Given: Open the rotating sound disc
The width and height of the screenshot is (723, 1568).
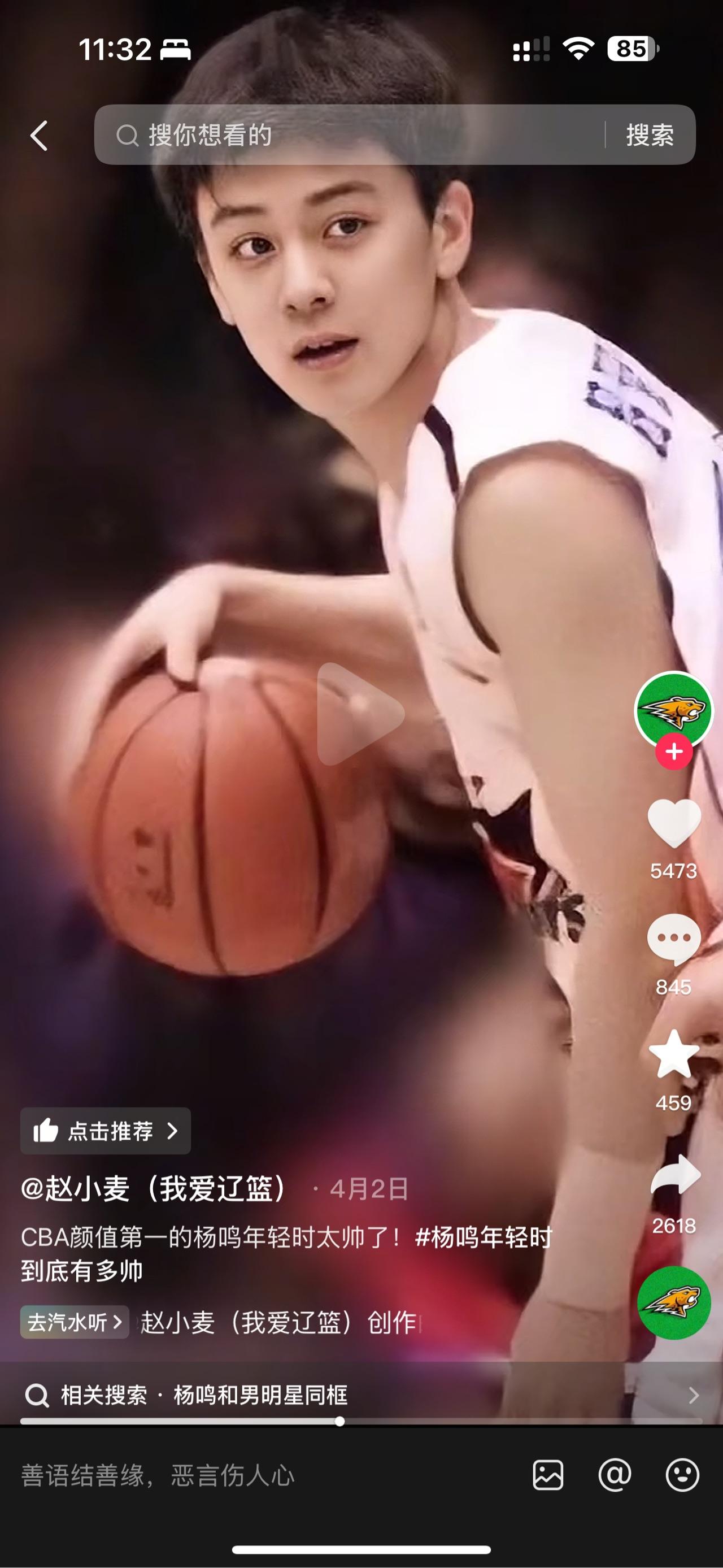Looking at the screenshot, I should click(673, 1302).
